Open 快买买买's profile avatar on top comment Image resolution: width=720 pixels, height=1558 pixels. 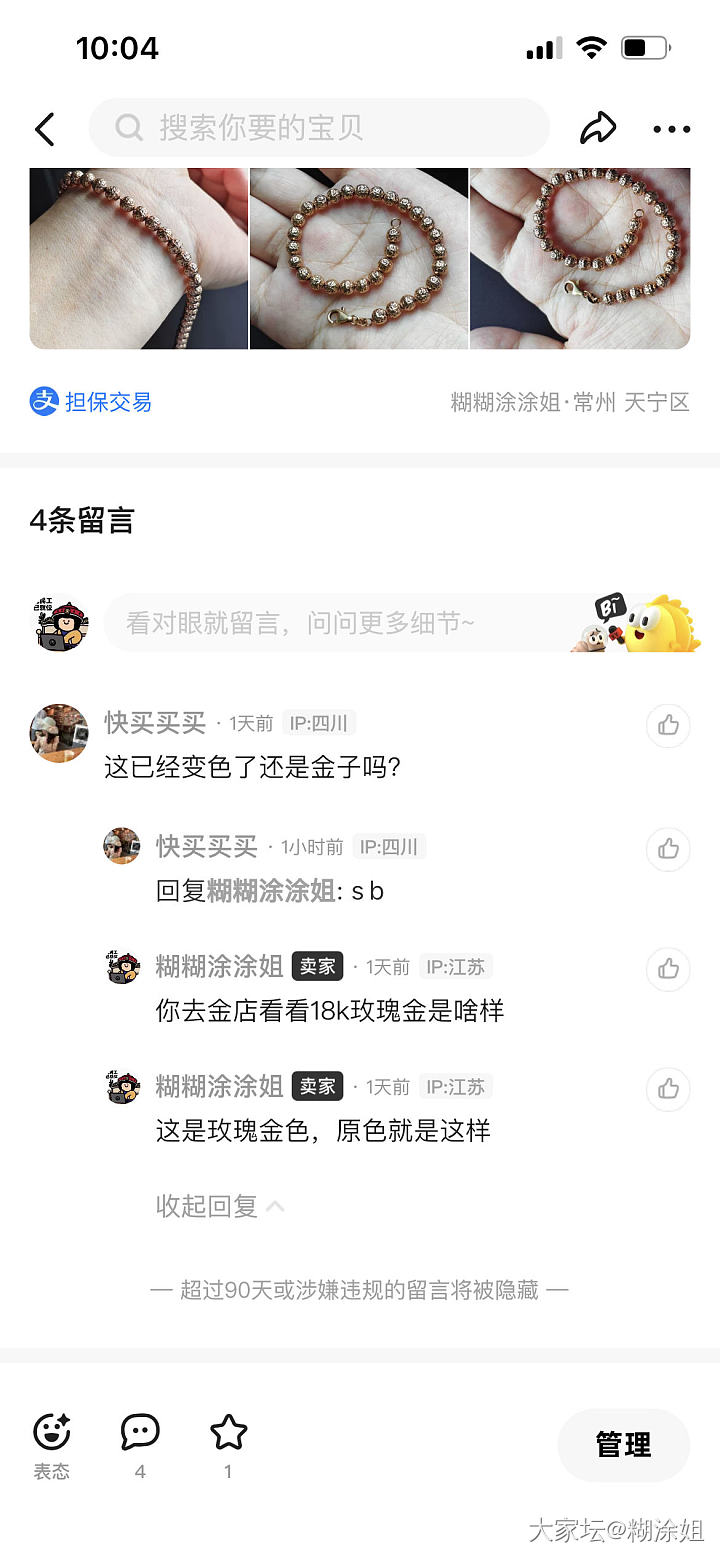pos(59,733)
